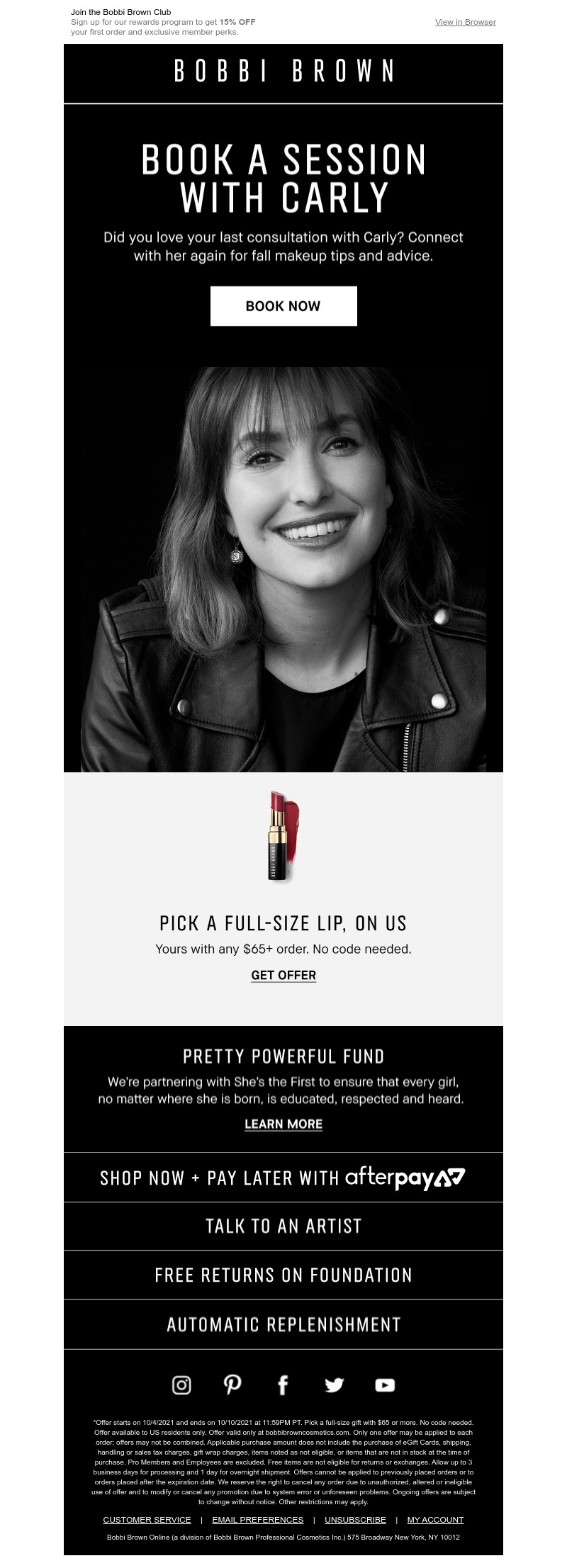Open the Customer Service link
Screen dimensions: 567x1568
click(x=147, y=1519)
